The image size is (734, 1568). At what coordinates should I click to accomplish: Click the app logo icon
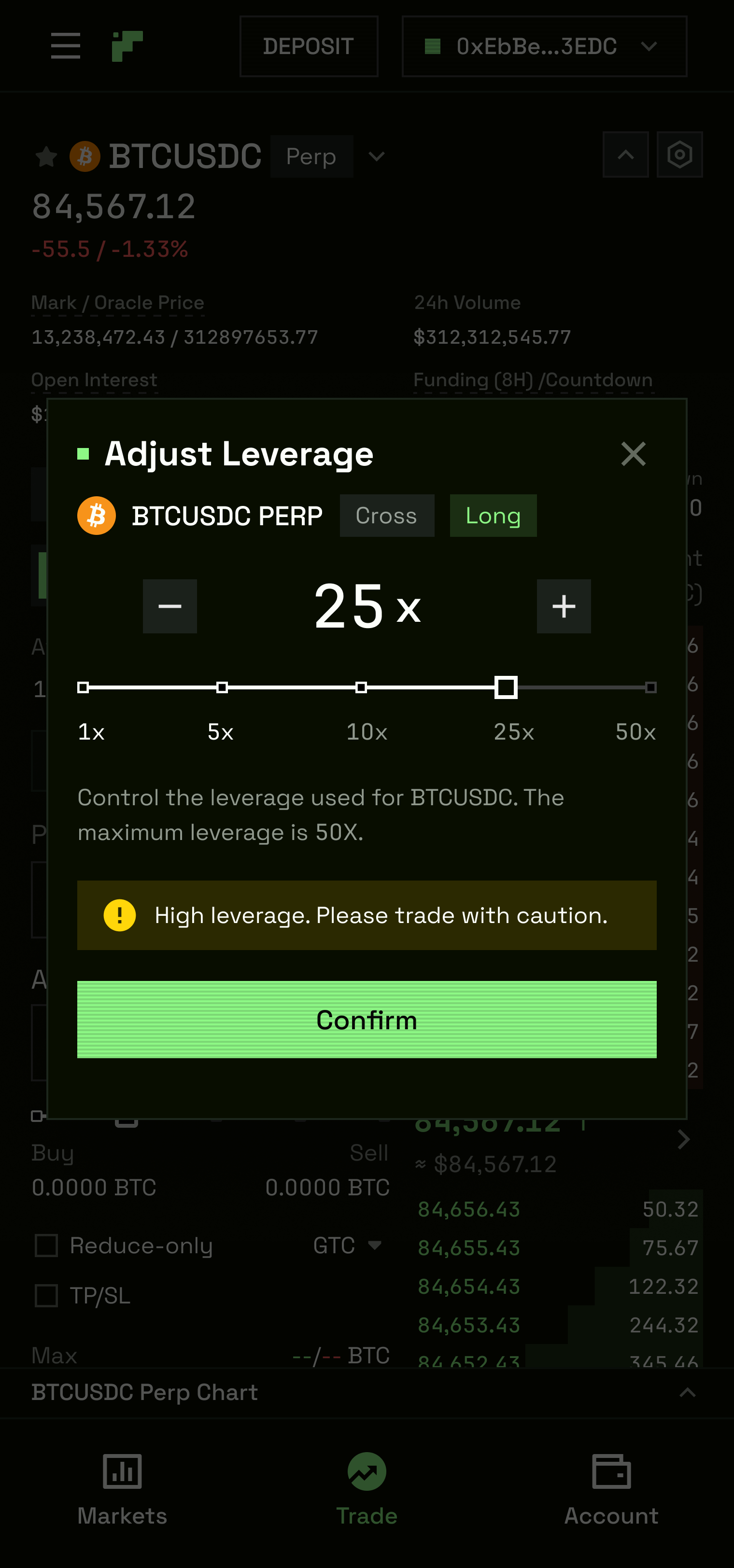(x=128, y=46)
